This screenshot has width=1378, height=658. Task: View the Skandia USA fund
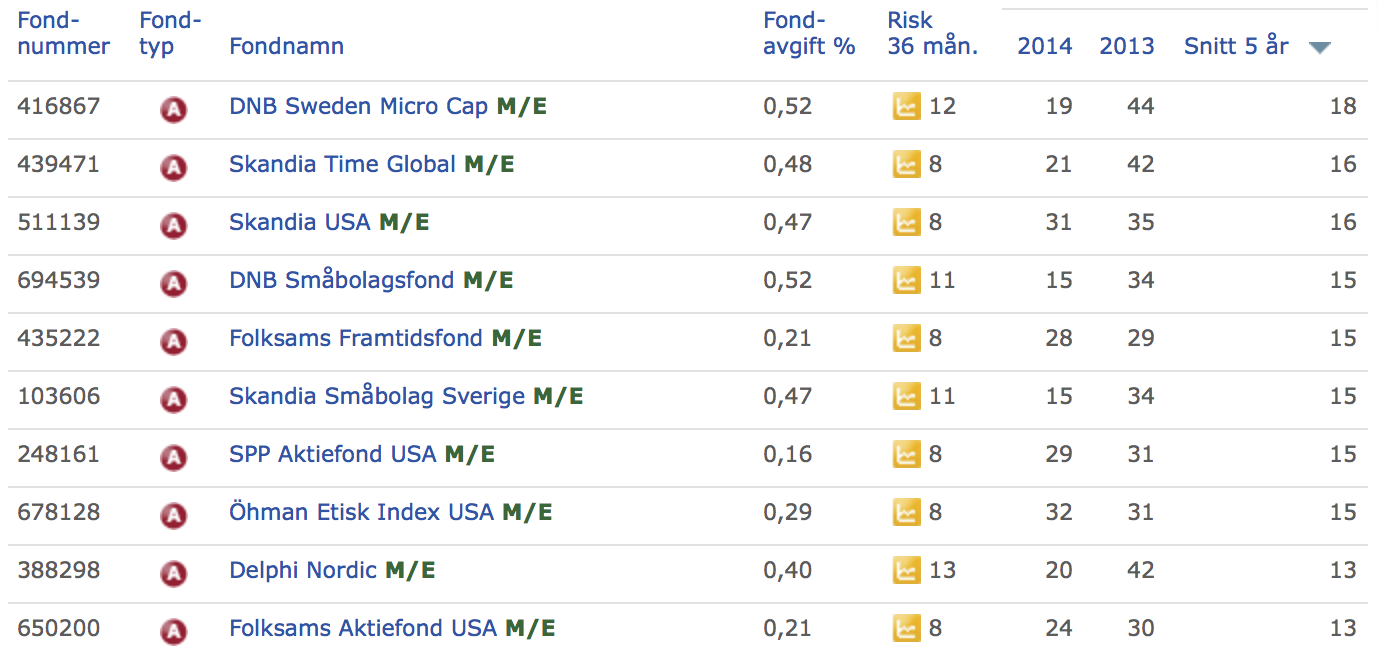(299, 222)
